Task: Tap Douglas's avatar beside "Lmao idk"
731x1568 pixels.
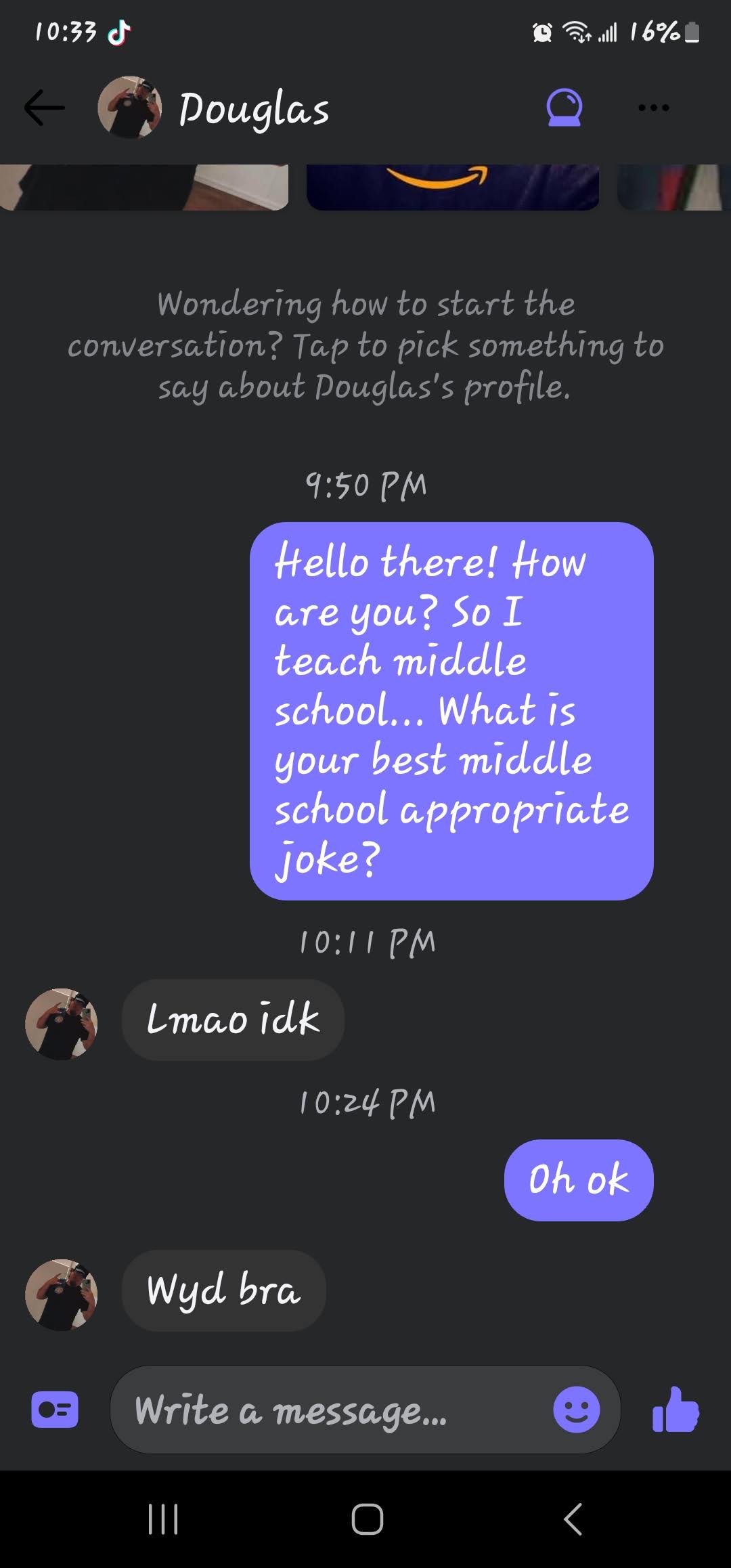Action: (62, 1024)
